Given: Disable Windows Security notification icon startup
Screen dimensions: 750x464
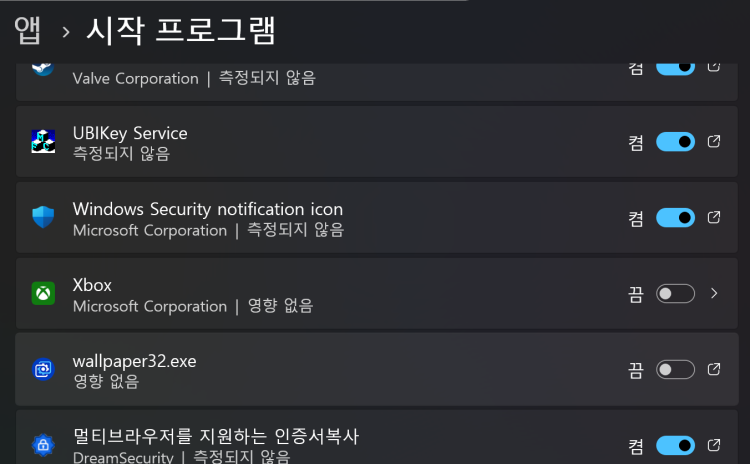Looking at the screenshot, I should click(x=675, y=218).
